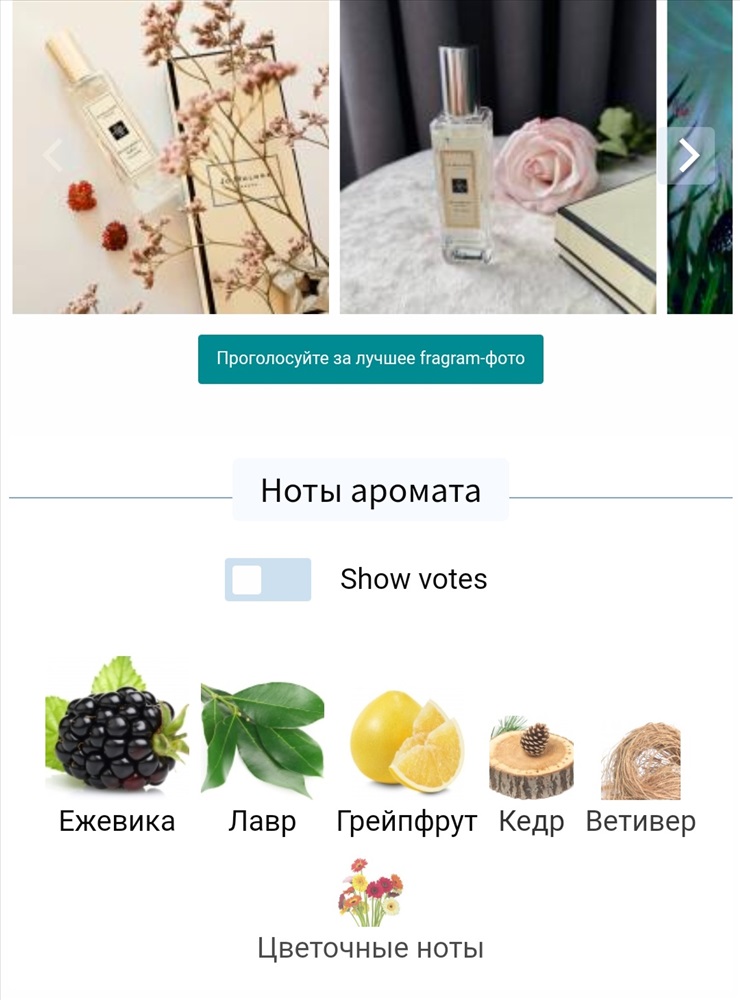Open the perfume photo with pink rose
This screenshot has height=1000, width=740.
498,157
